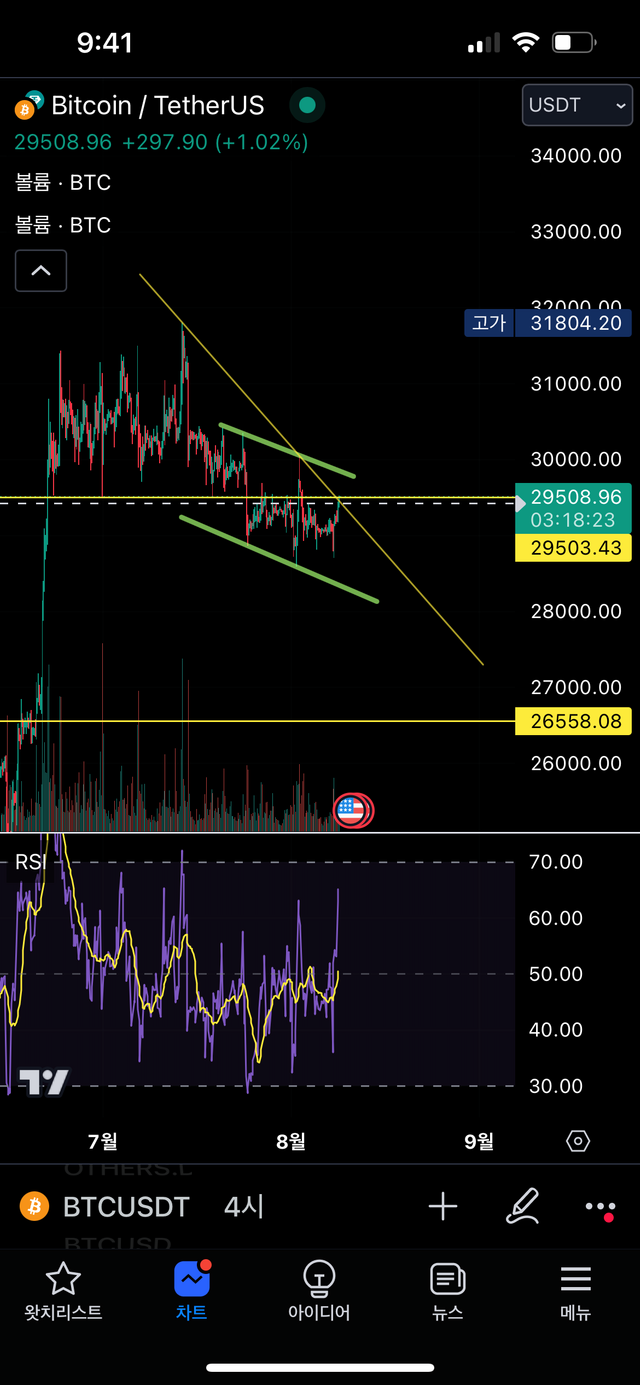Change the 4시 time interval
Screen dimensions: 640x1385
[x=244, y=1207]
